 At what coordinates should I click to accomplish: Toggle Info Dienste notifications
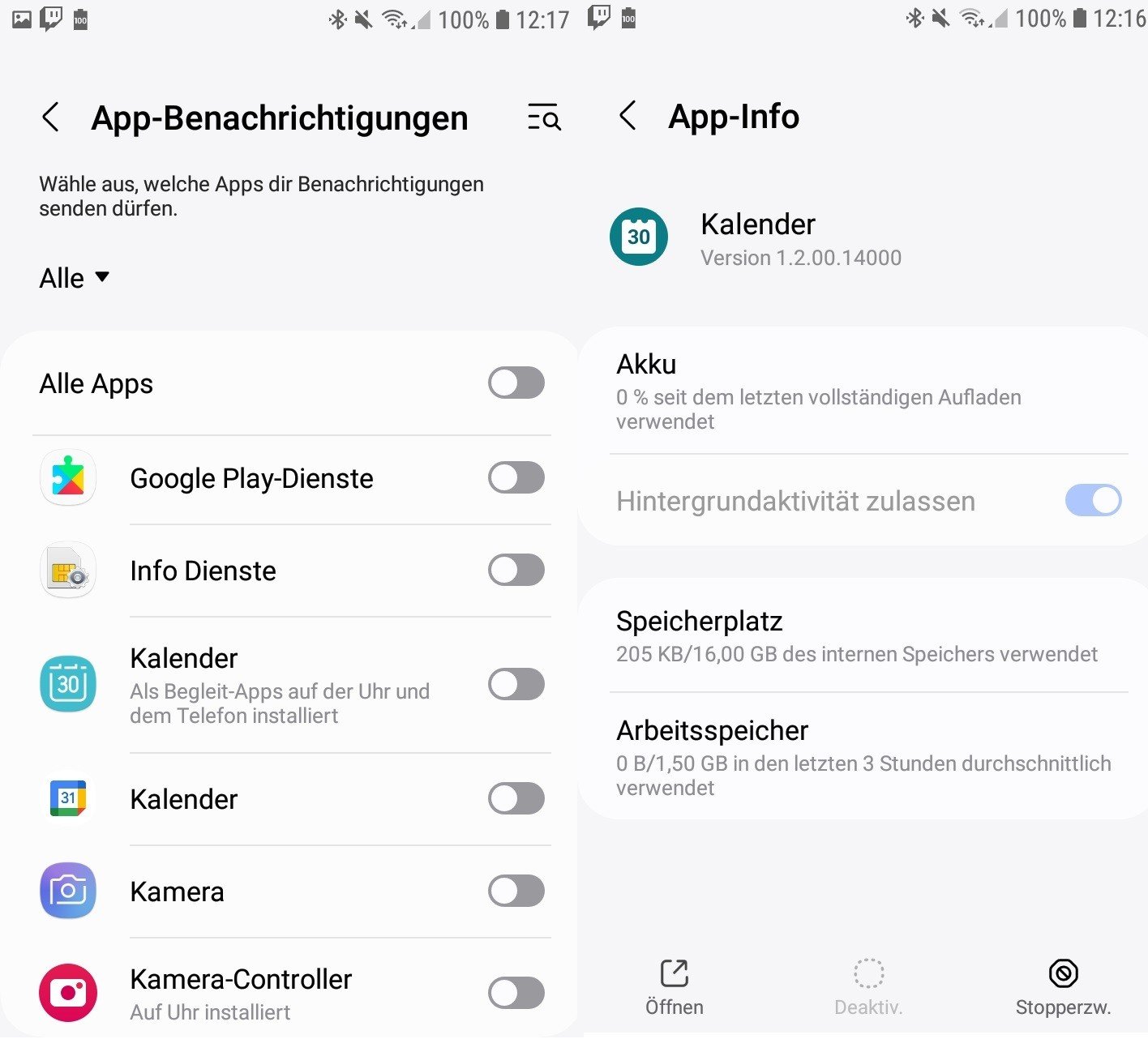click(x=516, y=571)
